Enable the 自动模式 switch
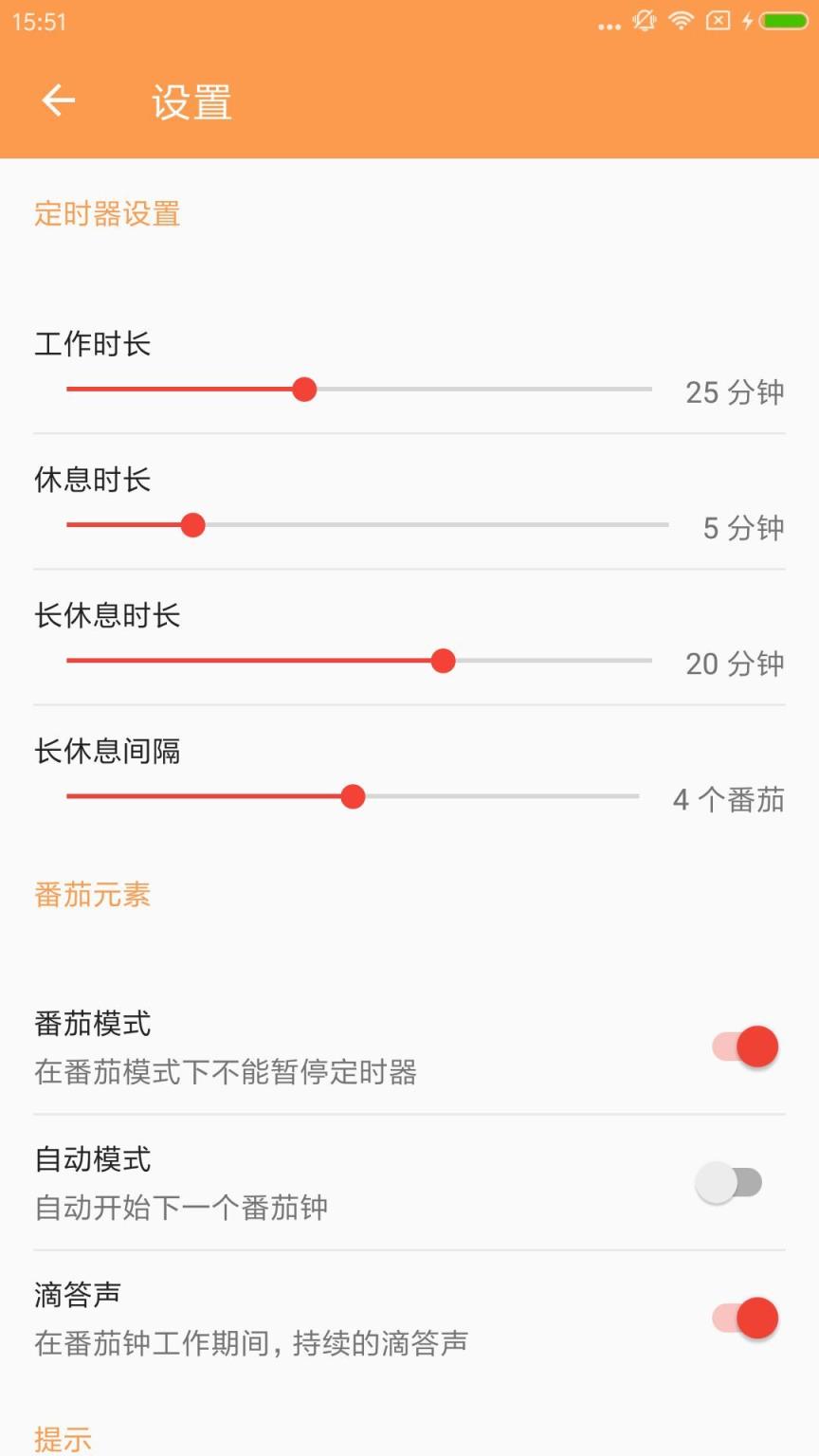 click(x=730, y=1183)
